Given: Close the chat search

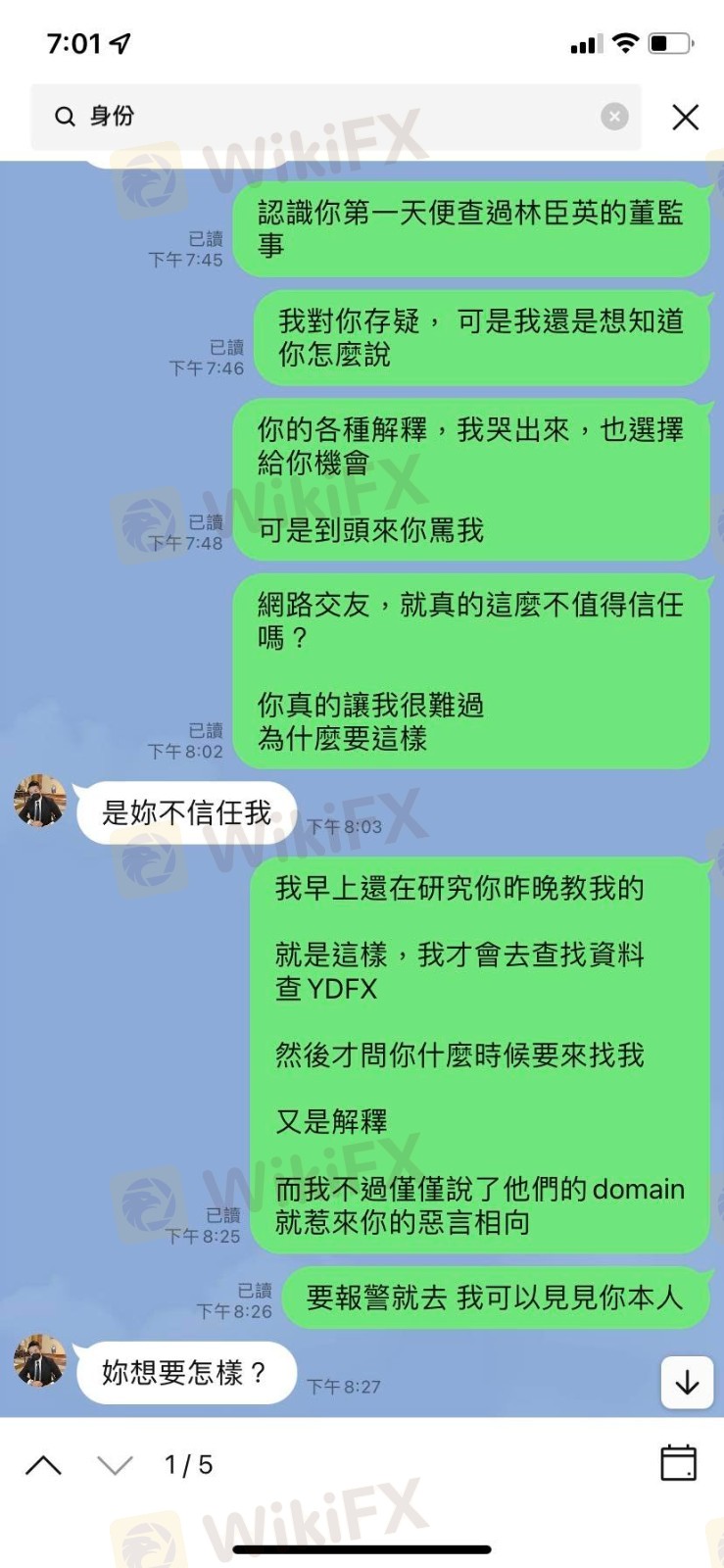Looking at the screenshot, I should 686,118.
